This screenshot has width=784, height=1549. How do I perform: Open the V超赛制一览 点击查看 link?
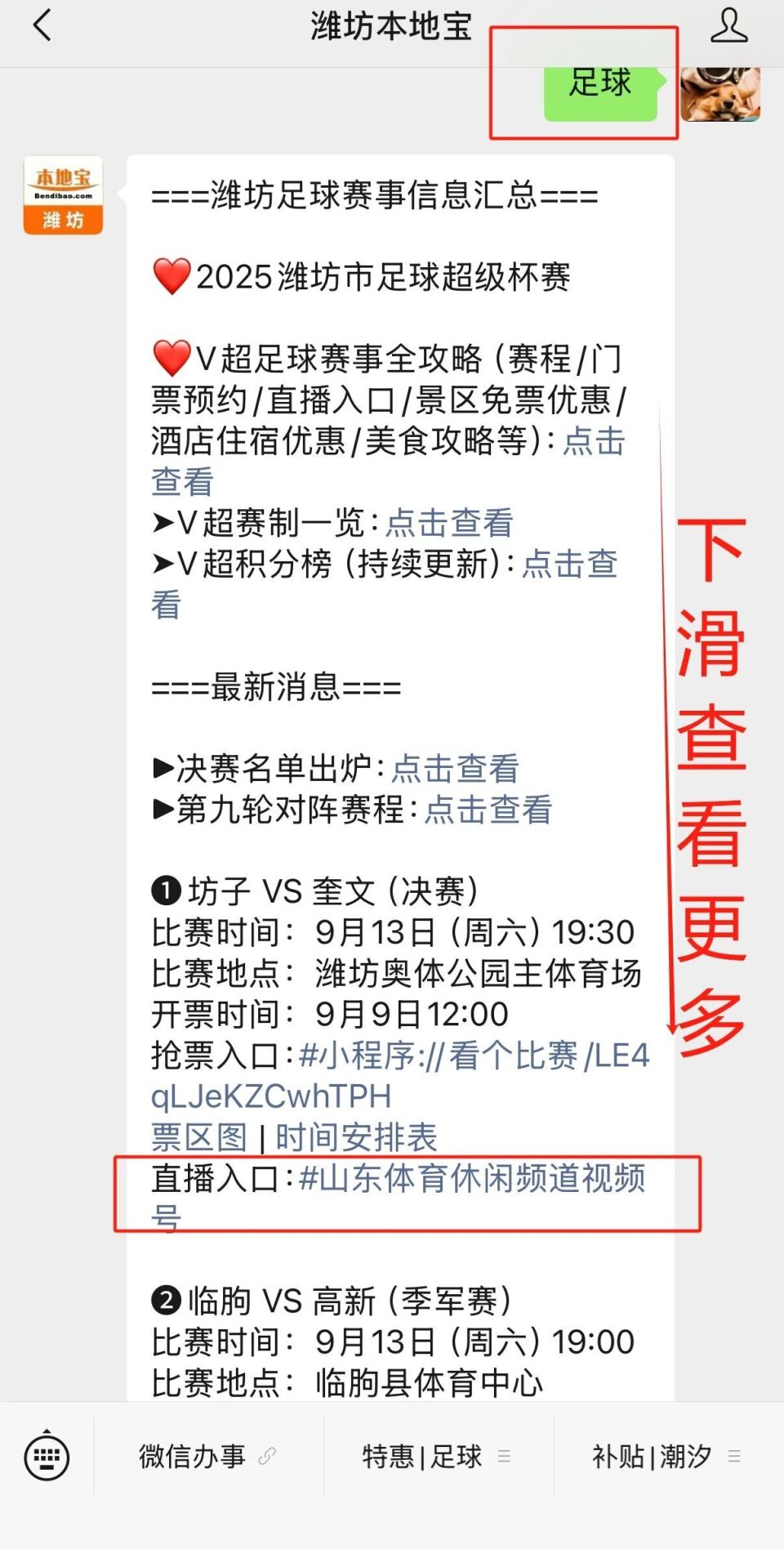click(449, 523)
